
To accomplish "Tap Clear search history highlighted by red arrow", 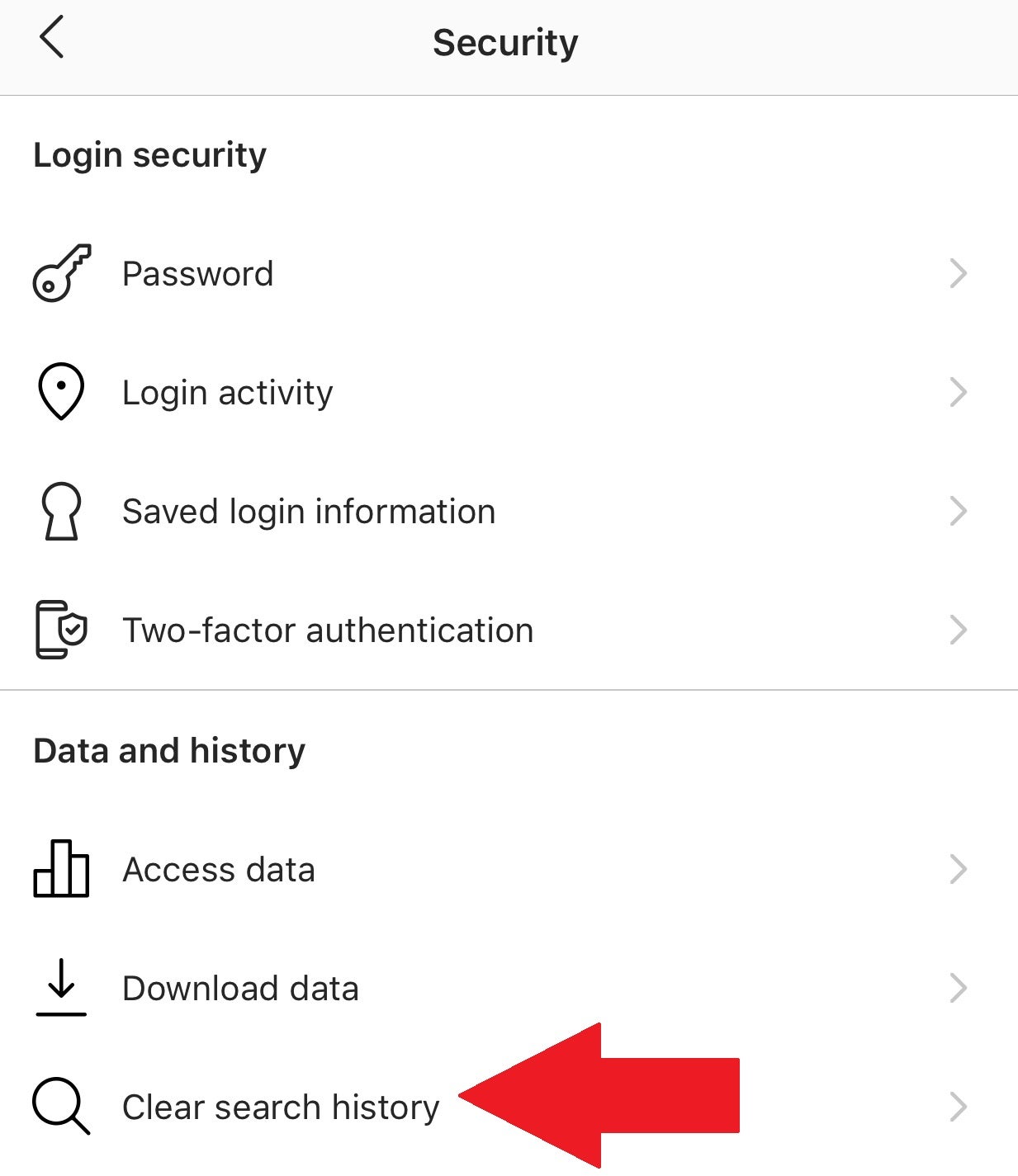I will click(x=281, y=1106).
